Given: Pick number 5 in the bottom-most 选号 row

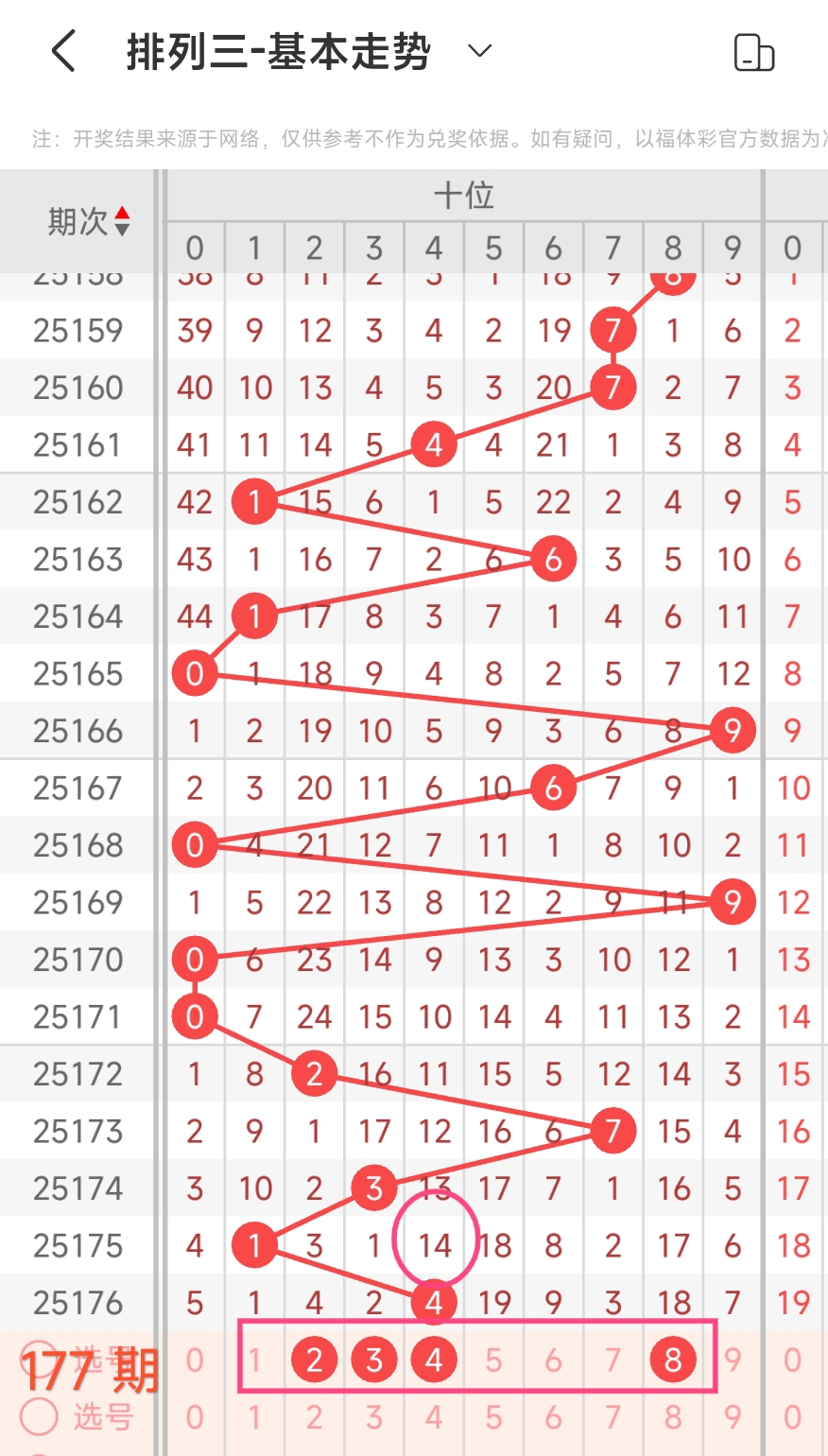Looking at the screenshot, I should point(493,1417).
